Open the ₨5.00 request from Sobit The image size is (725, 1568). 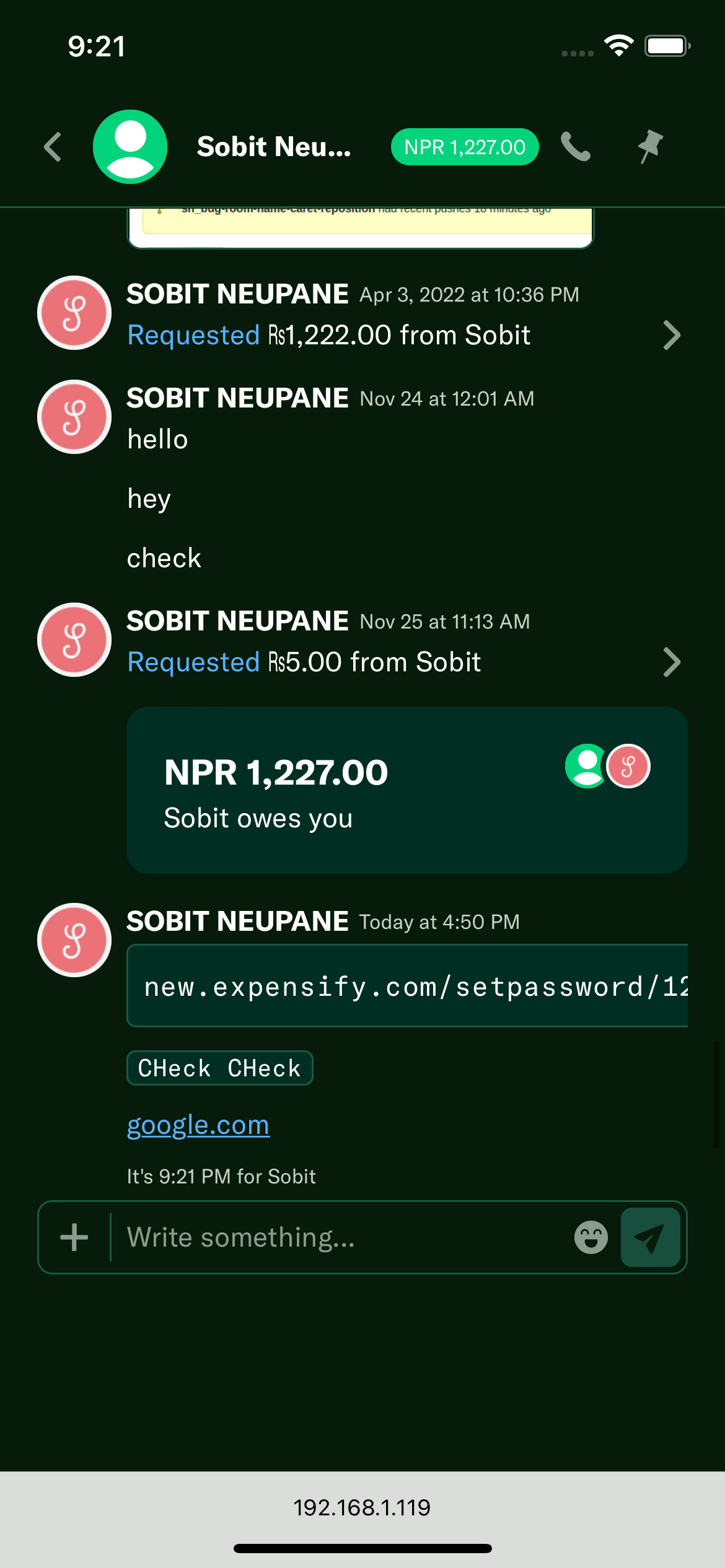(403, 663)
